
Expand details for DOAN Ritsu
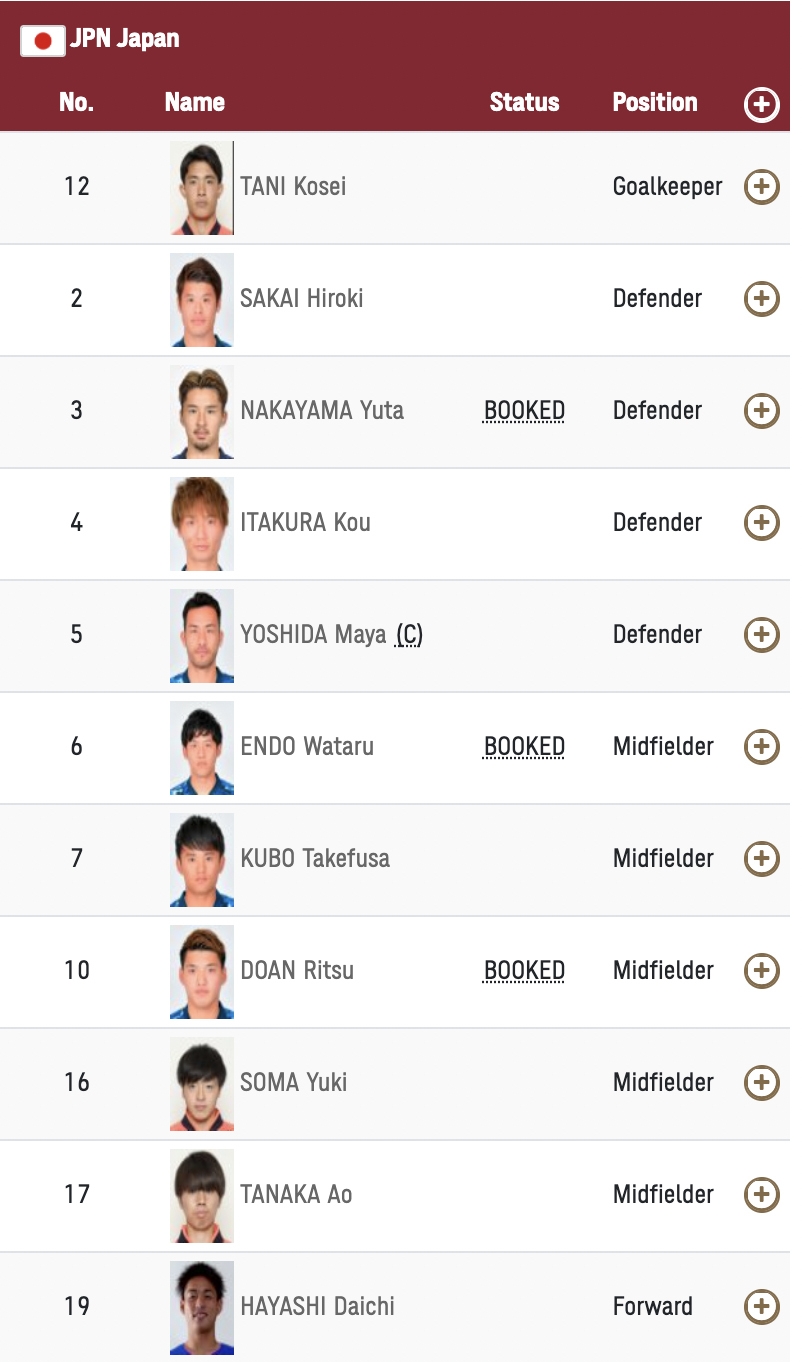762,971
